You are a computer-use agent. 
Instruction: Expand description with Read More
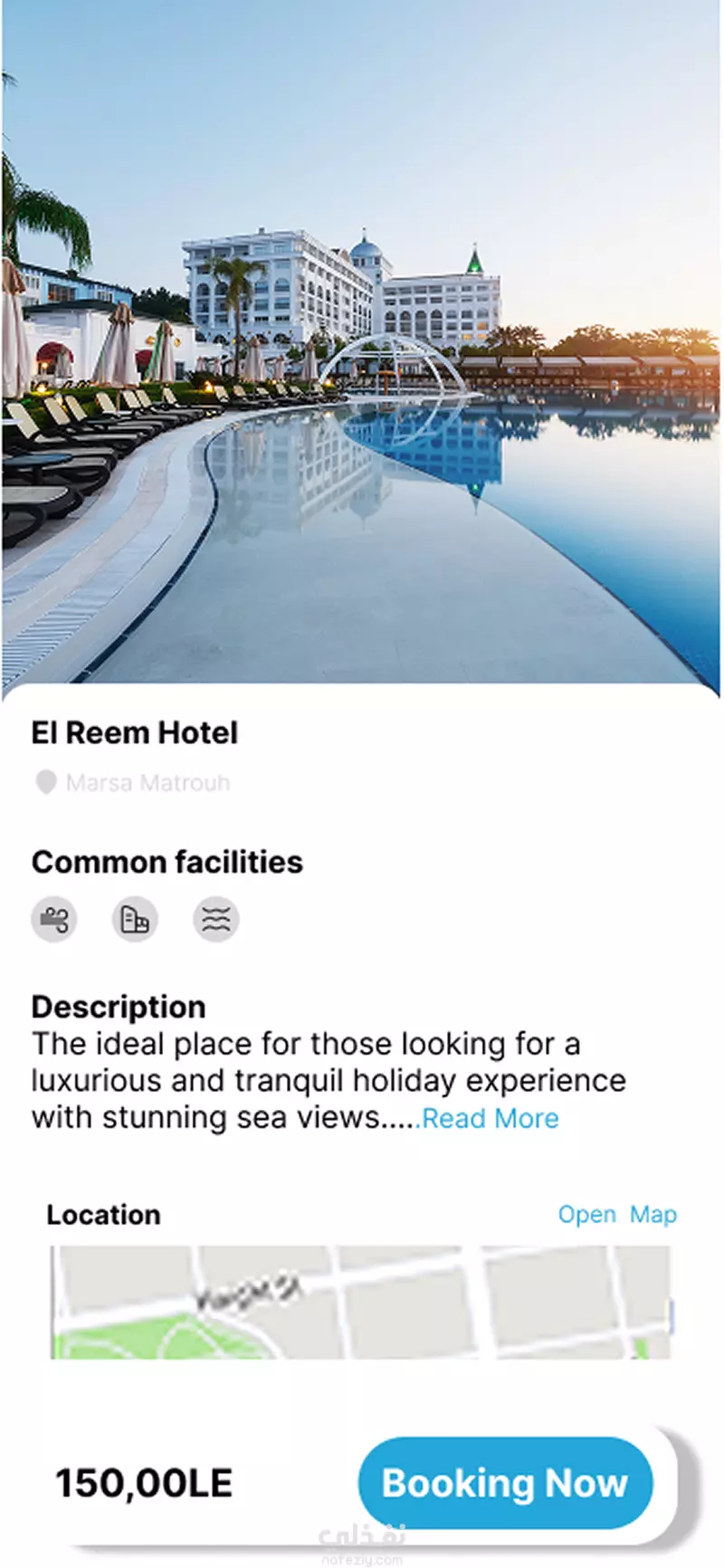tap(490, 1118)
